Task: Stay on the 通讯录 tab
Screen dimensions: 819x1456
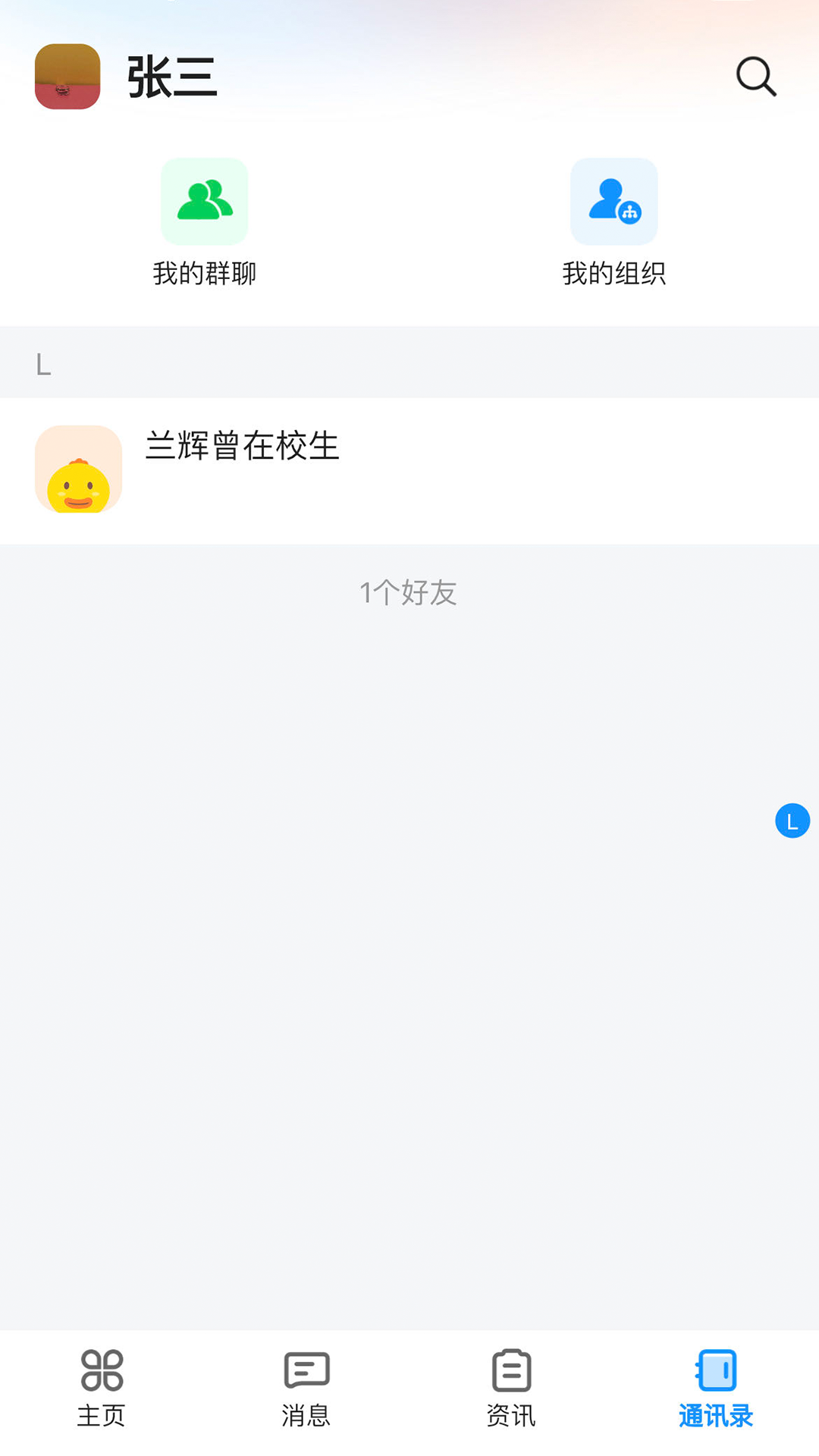Action: (715, 1388)
